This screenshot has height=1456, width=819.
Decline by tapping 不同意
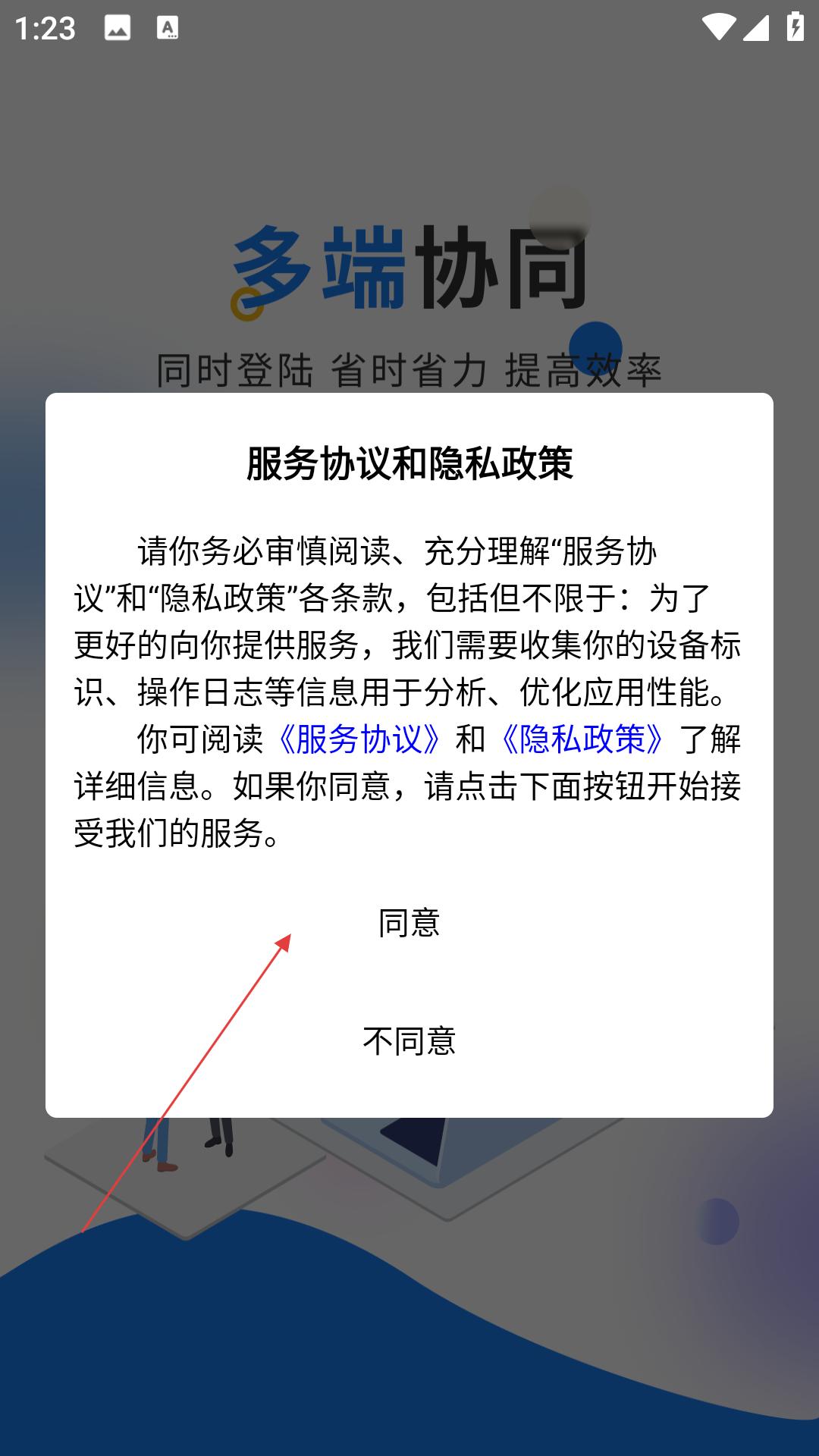[409, 1041]
